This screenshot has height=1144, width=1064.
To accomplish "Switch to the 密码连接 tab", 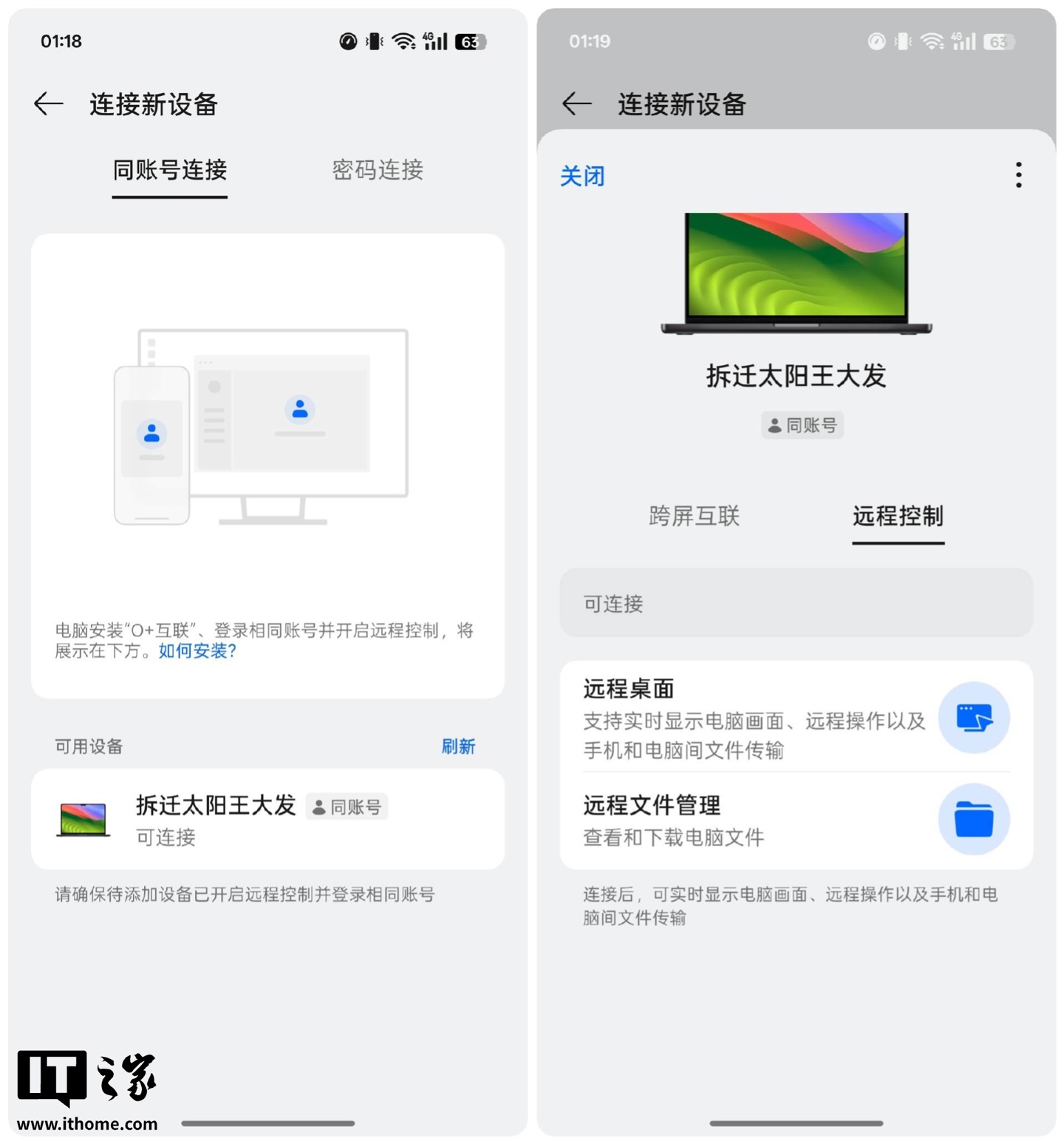I will 377,171.
